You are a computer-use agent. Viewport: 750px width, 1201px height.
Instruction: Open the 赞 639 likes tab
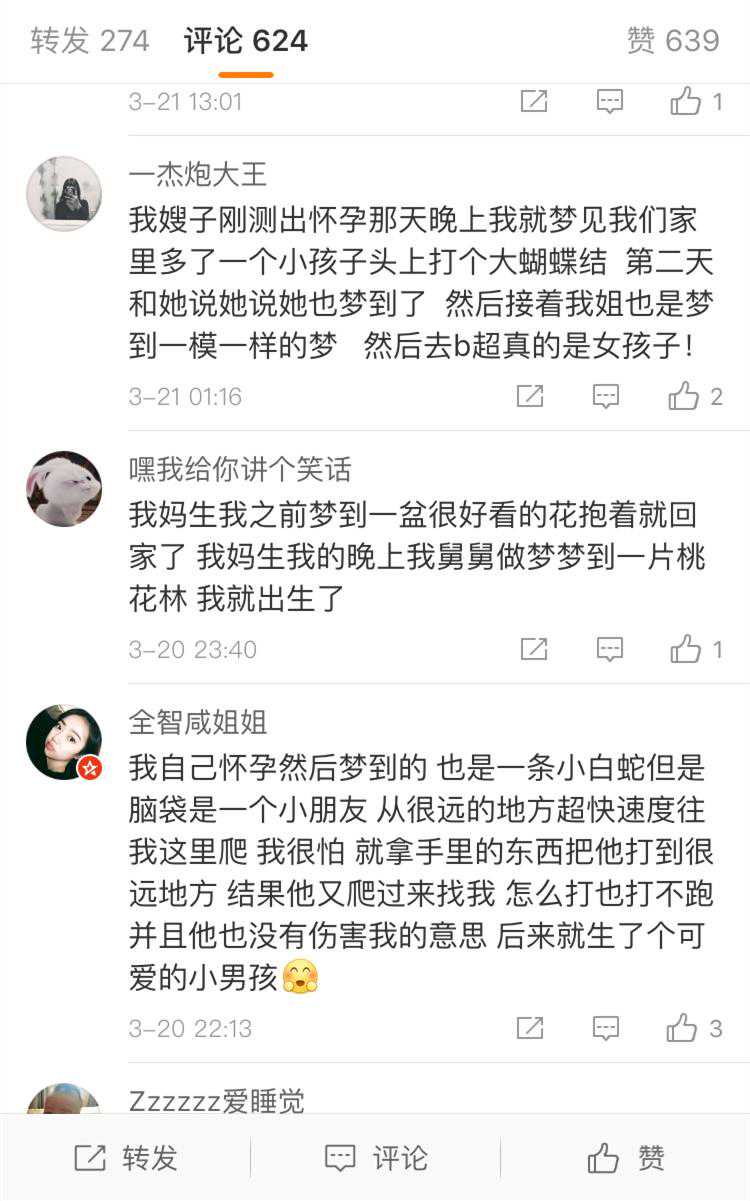point(672,41)
